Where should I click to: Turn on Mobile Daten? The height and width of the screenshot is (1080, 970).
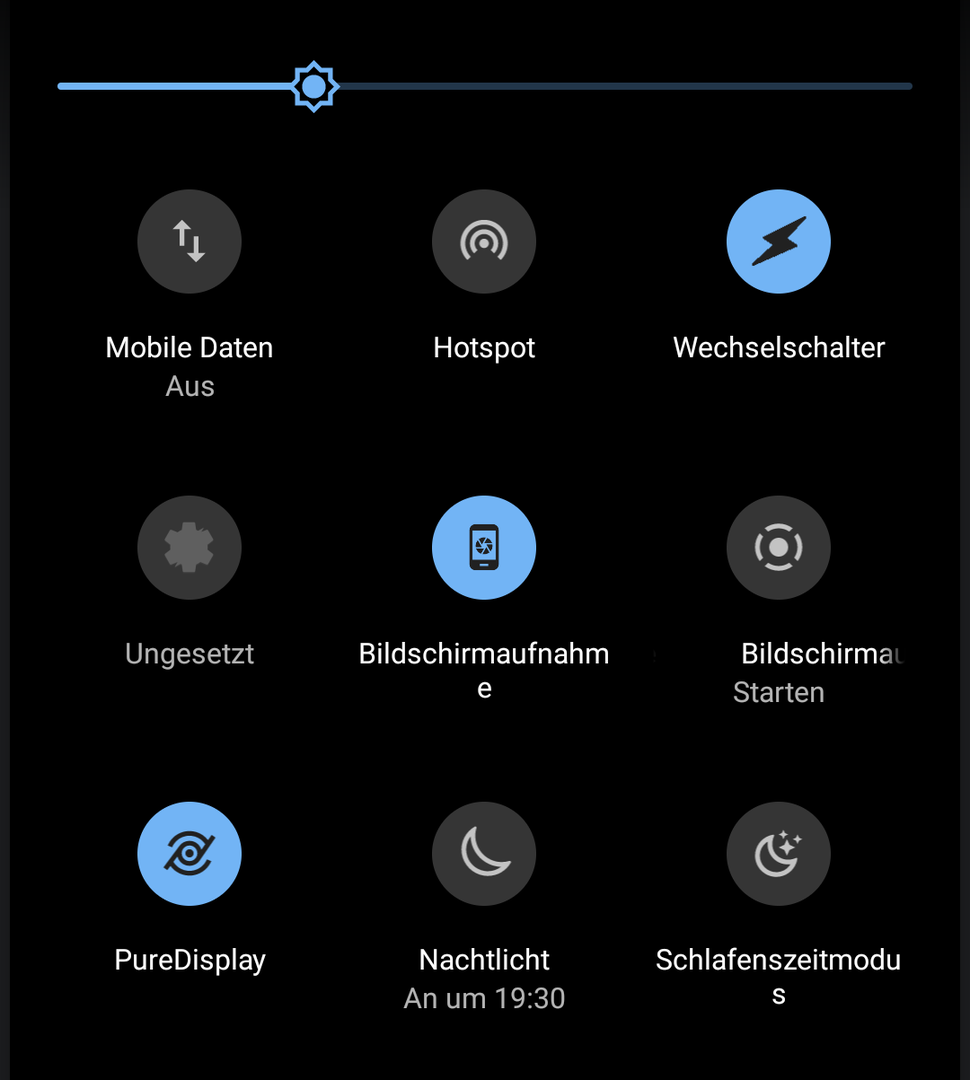189,242
